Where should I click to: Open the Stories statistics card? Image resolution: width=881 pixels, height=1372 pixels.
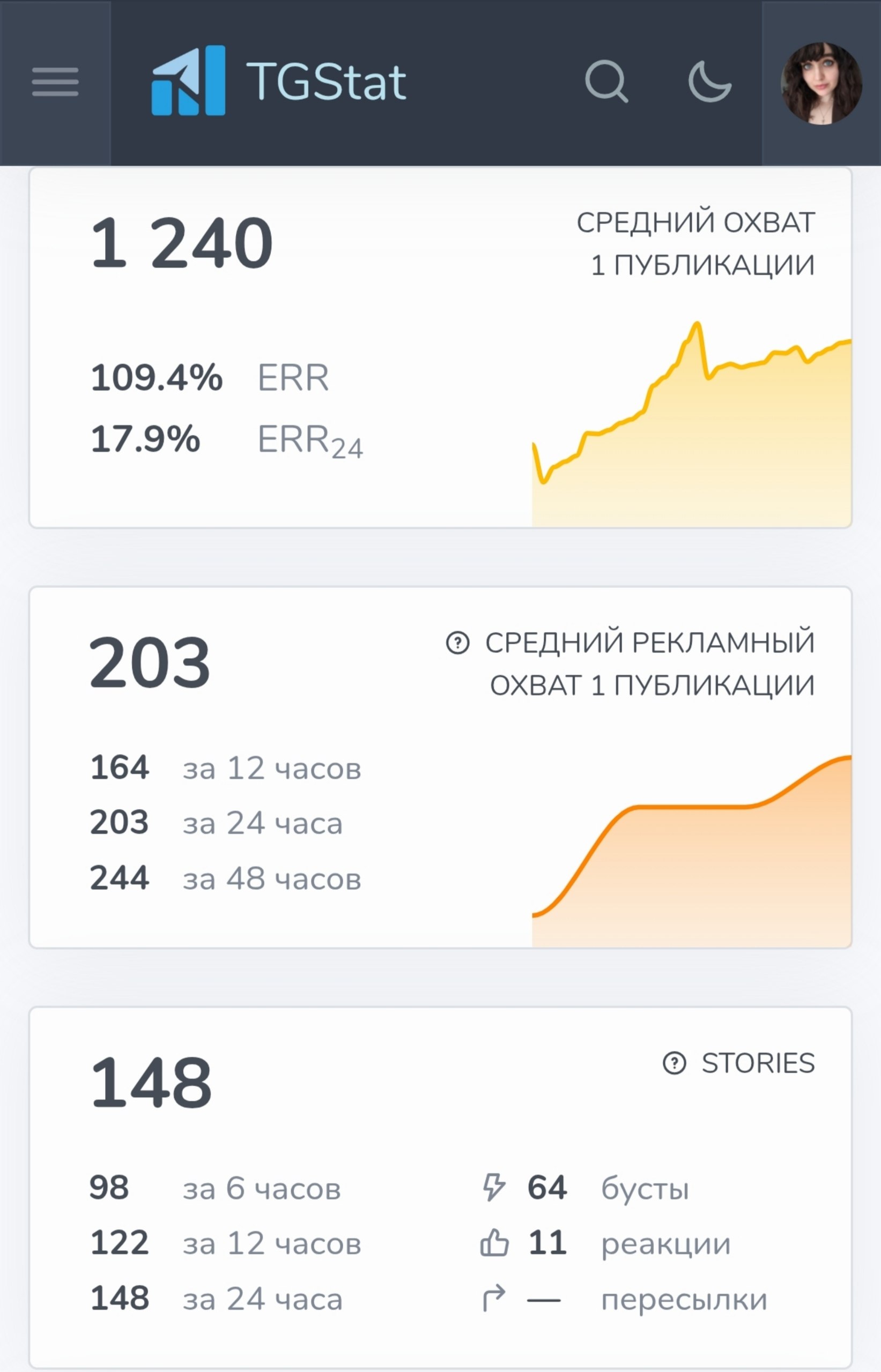[x=441, y=1188]
